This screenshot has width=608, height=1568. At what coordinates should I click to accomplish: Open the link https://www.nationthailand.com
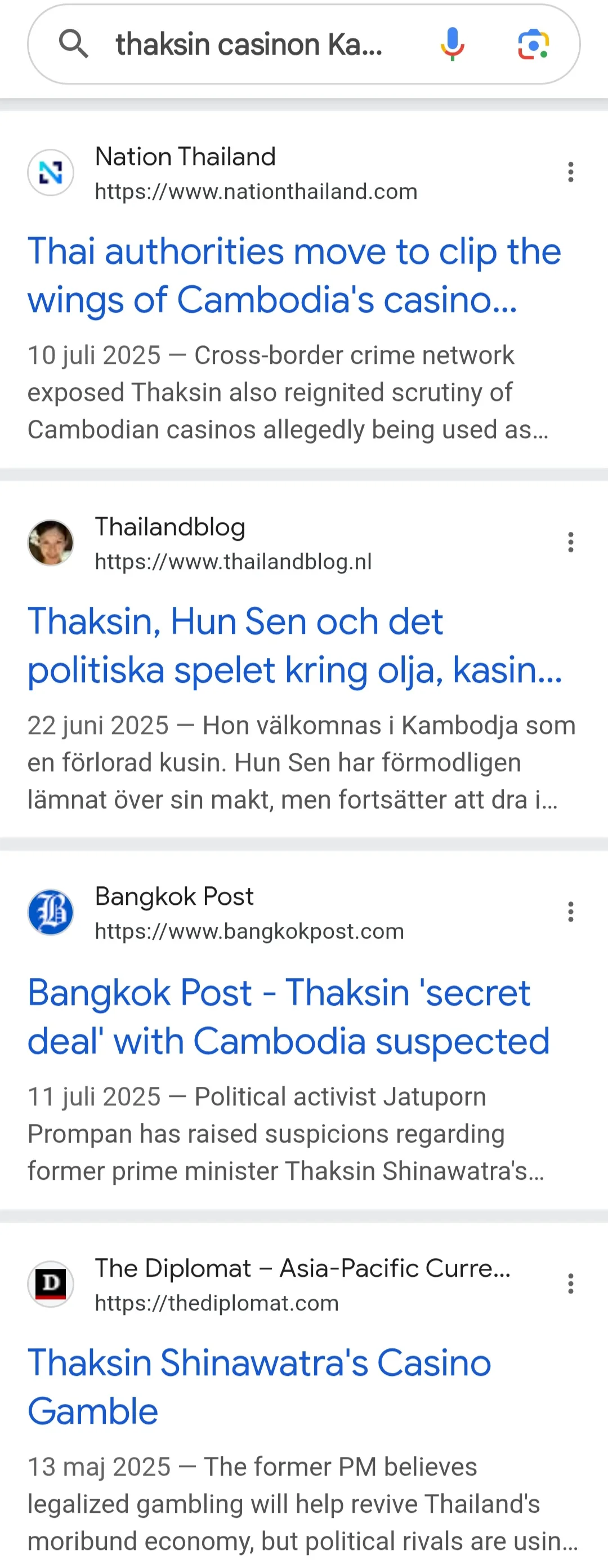pyautogui.click(x=256, y=192)
